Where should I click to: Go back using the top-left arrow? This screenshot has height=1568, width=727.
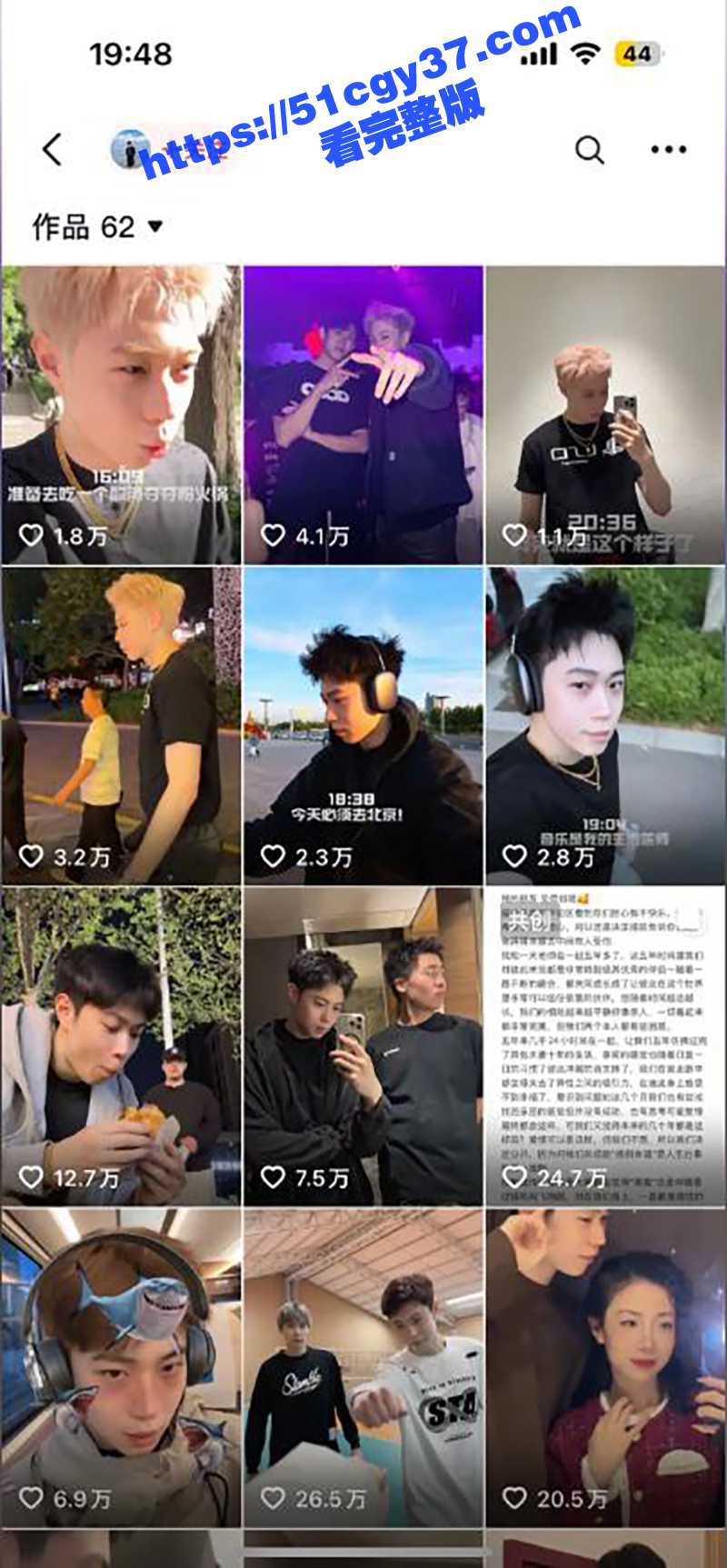pyautogui.click(x=53, y=149)
